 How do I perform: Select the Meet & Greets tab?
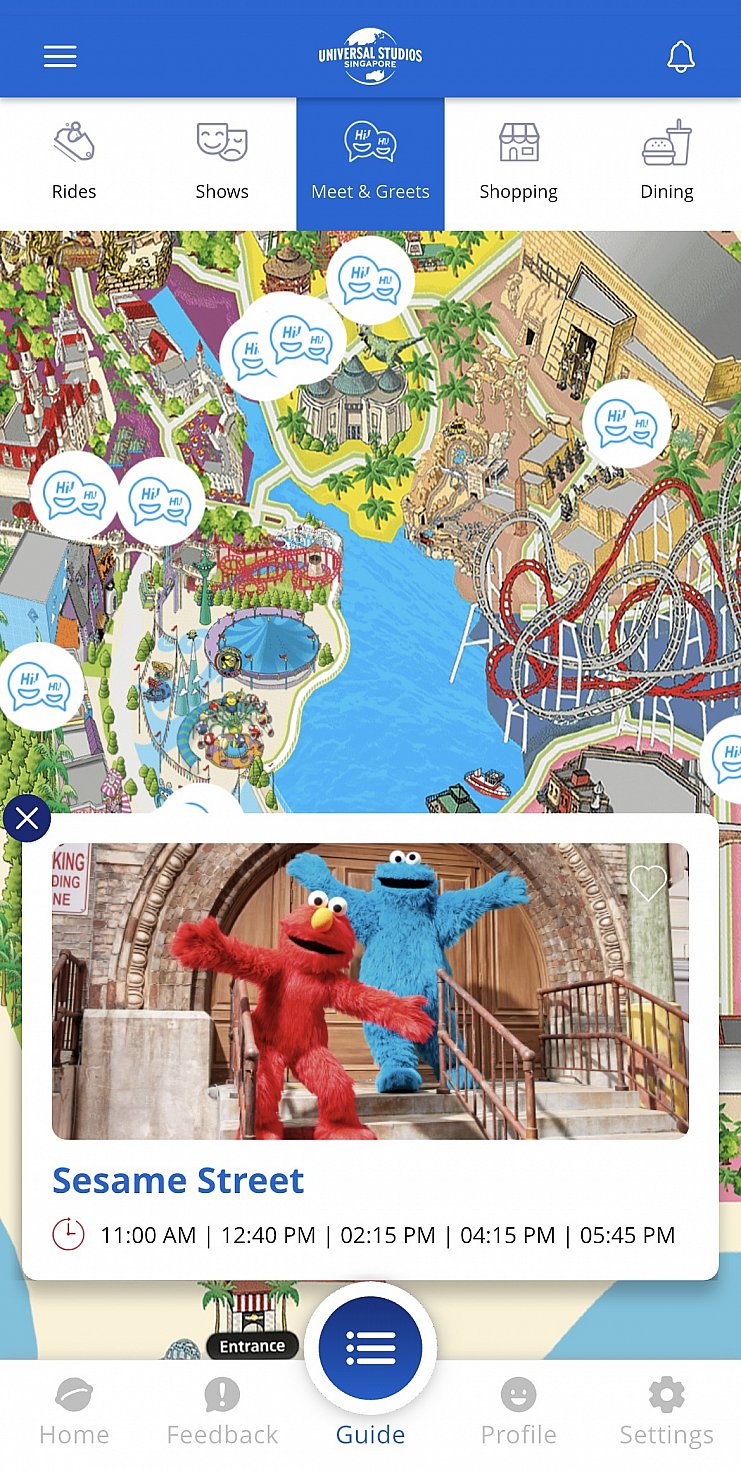[x=370, y=164]
